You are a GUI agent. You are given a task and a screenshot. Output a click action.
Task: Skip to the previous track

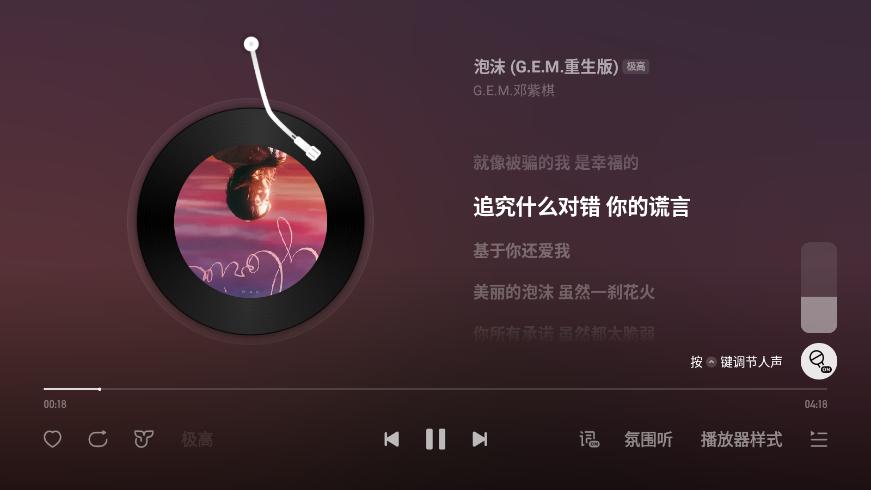tap(392, 439)
